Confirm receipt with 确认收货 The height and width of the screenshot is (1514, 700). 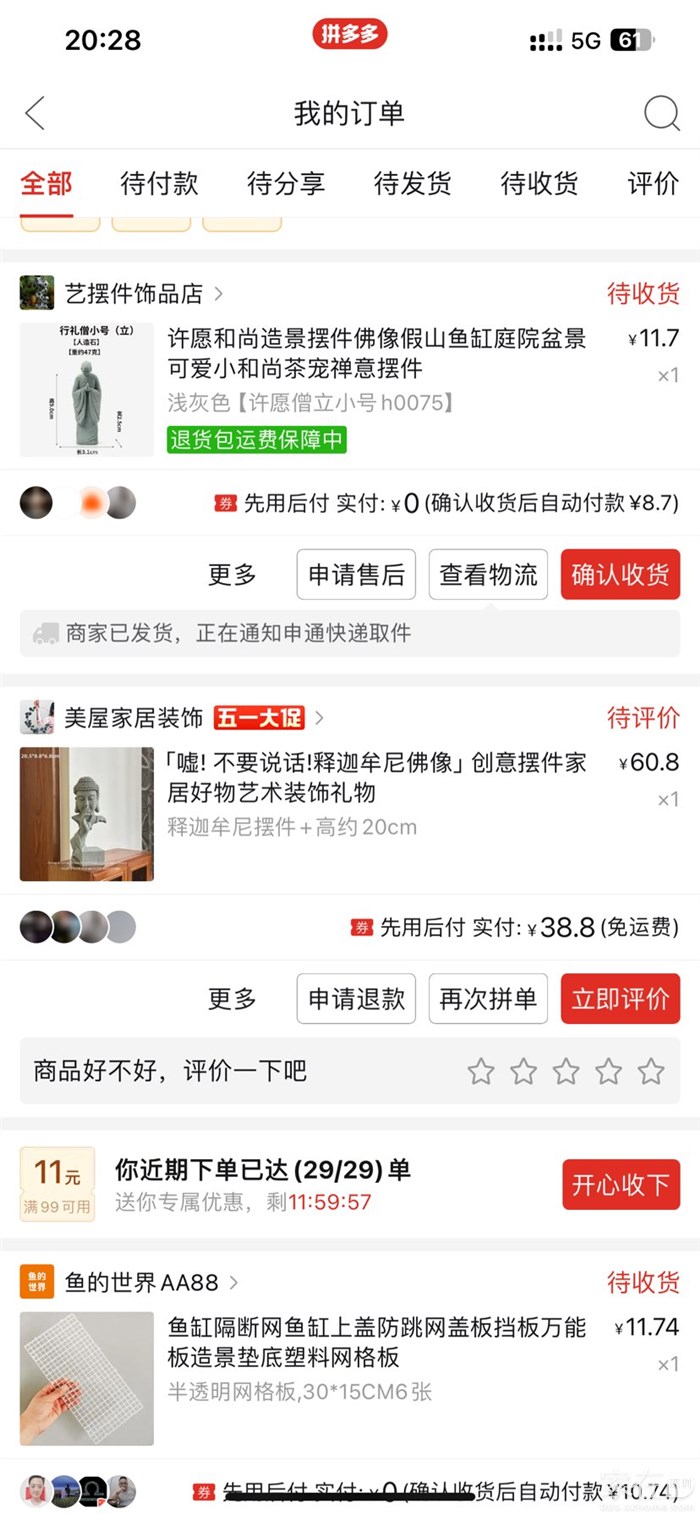620,575
